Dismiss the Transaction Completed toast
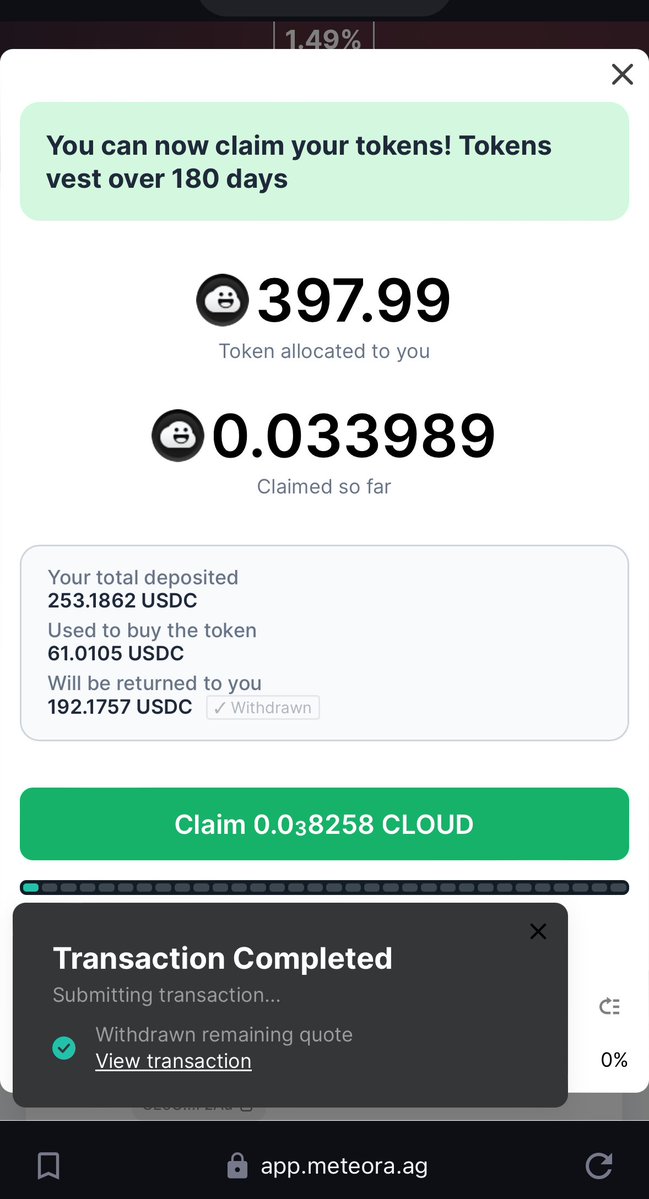 (538, 931)
